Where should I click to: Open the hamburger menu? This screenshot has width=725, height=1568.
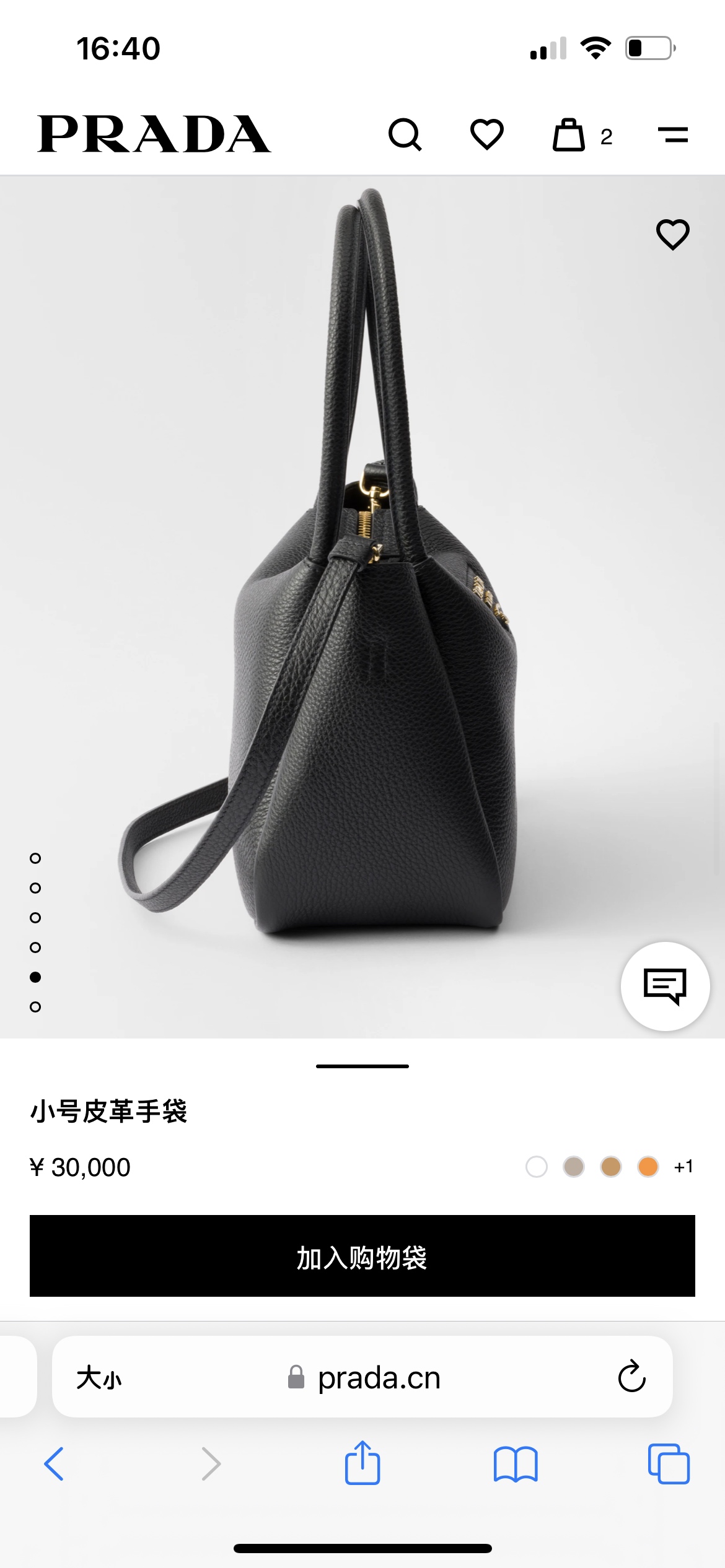673,134
